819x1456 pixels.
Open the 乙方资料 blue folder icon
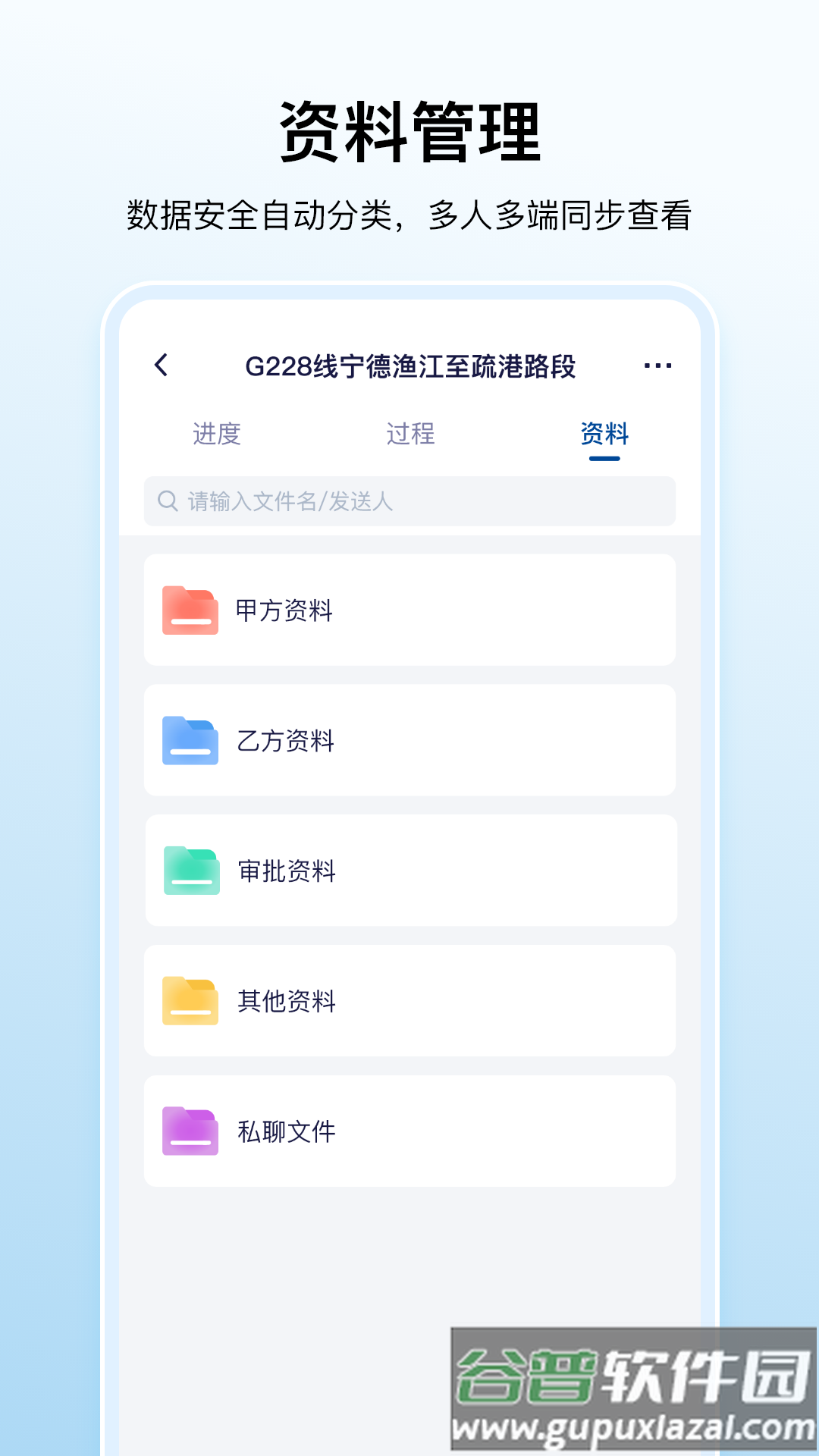190,739
